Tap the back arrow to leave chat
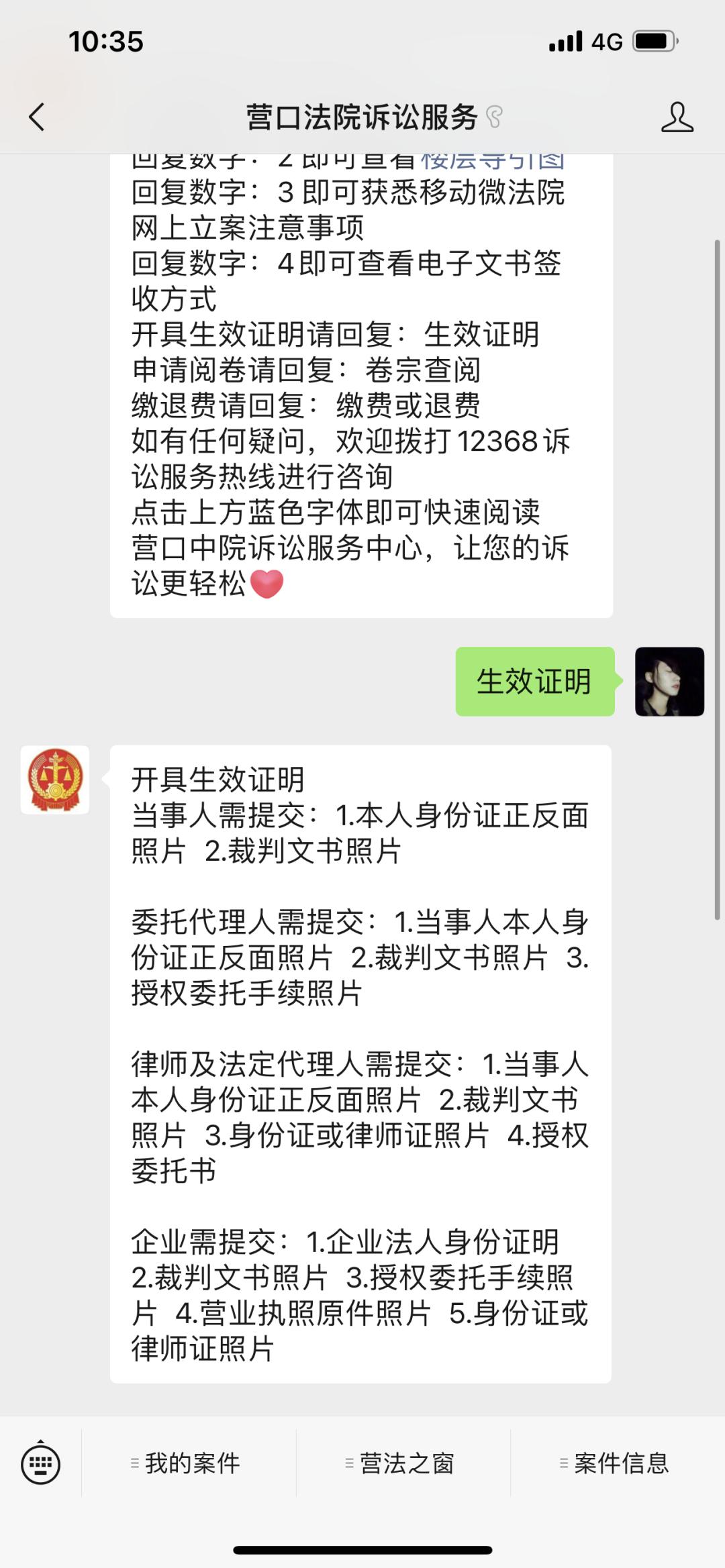725x1568 pixels. pyautogui.click(x=38, y=117)
